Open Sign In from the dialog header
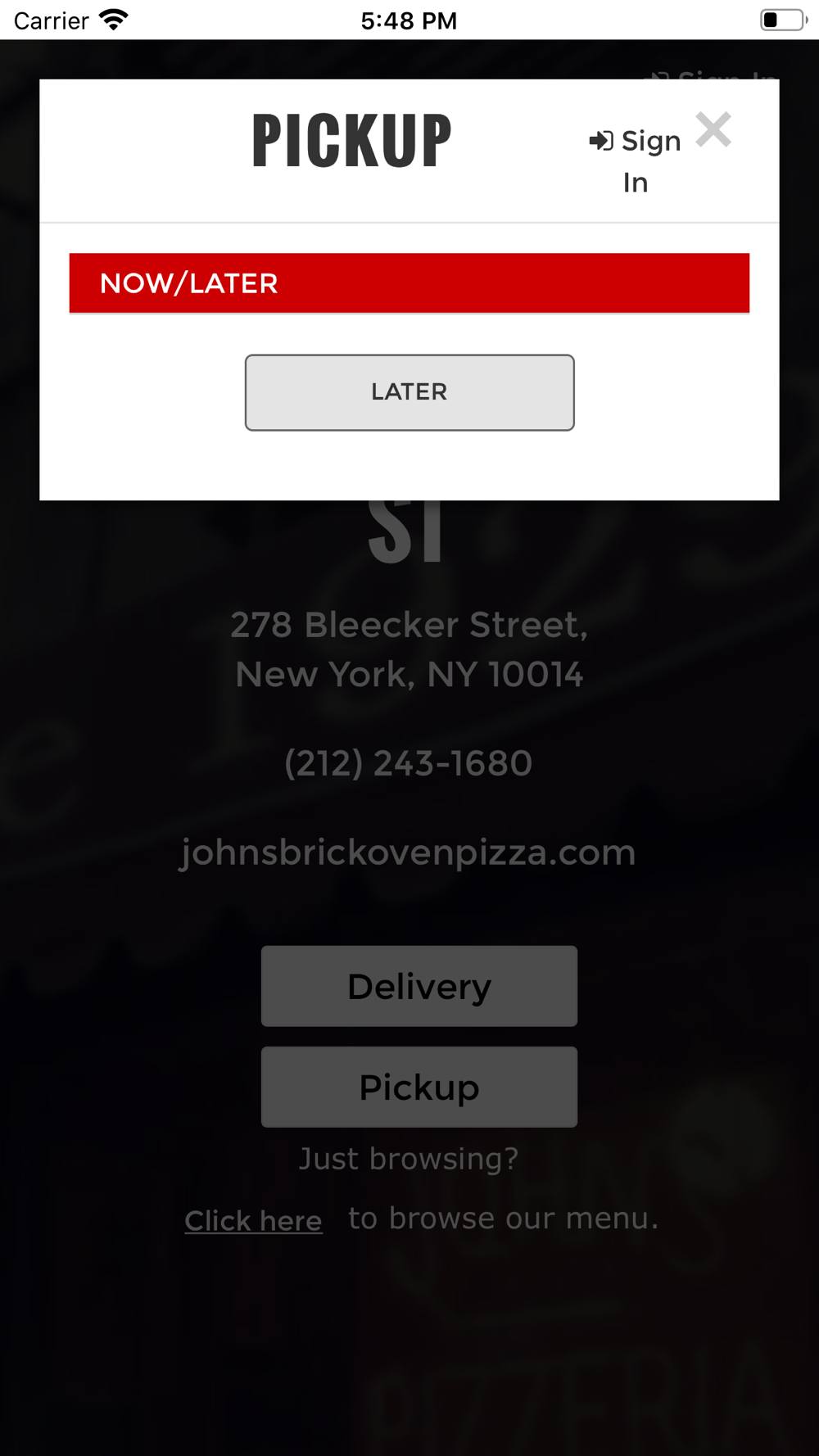819x1456 pixels. tap(636, 161)
